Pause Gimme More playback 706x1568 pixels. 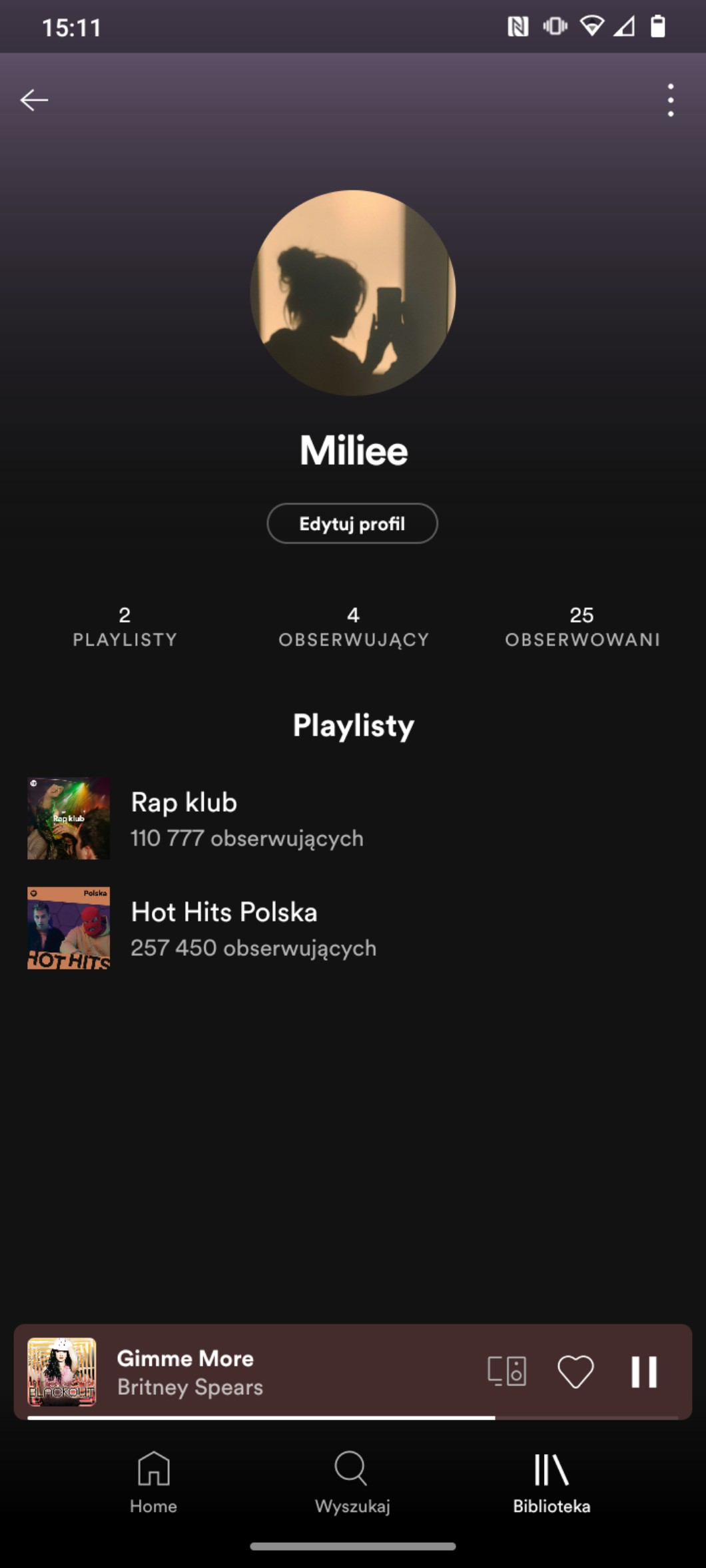644,1372
